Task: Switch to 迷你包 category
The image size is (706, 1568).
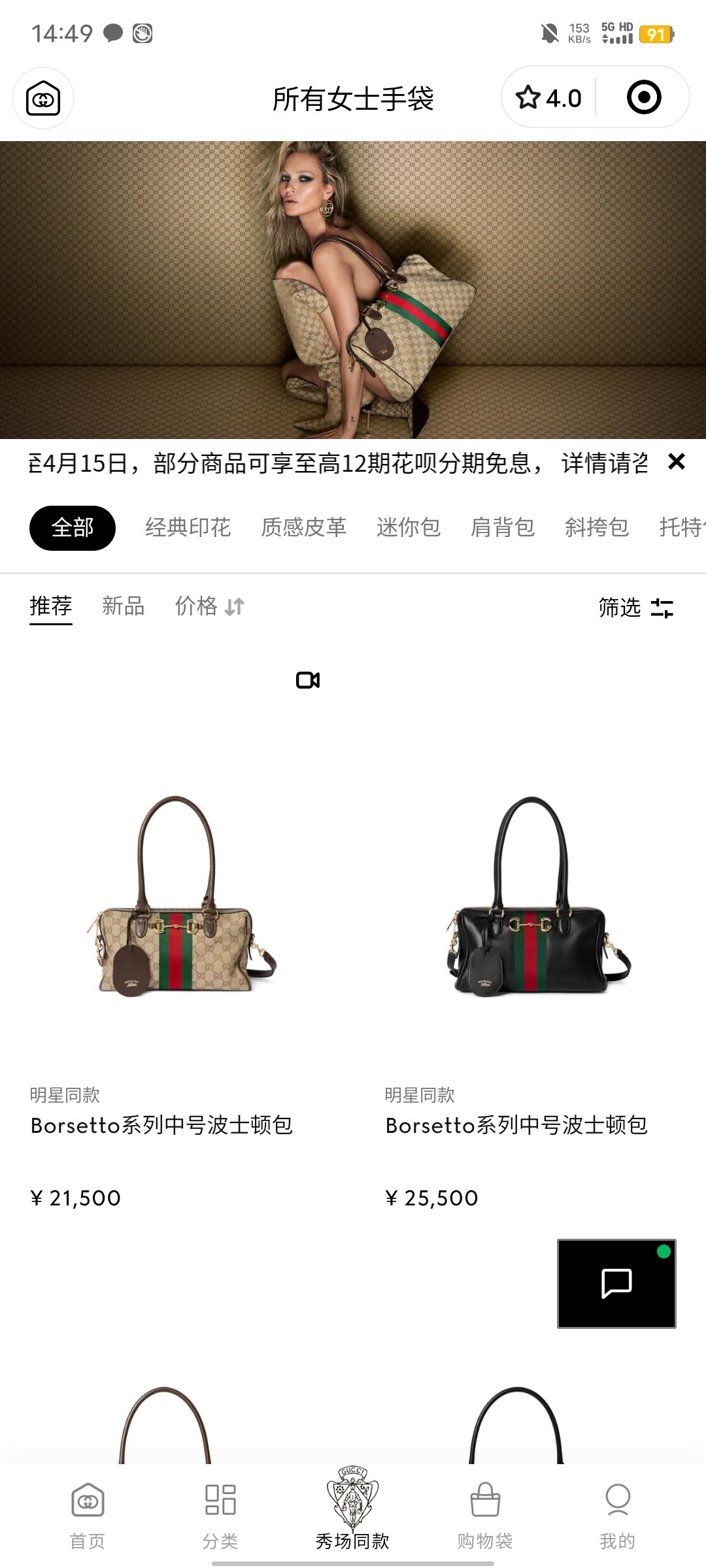Action: [409, 527]
